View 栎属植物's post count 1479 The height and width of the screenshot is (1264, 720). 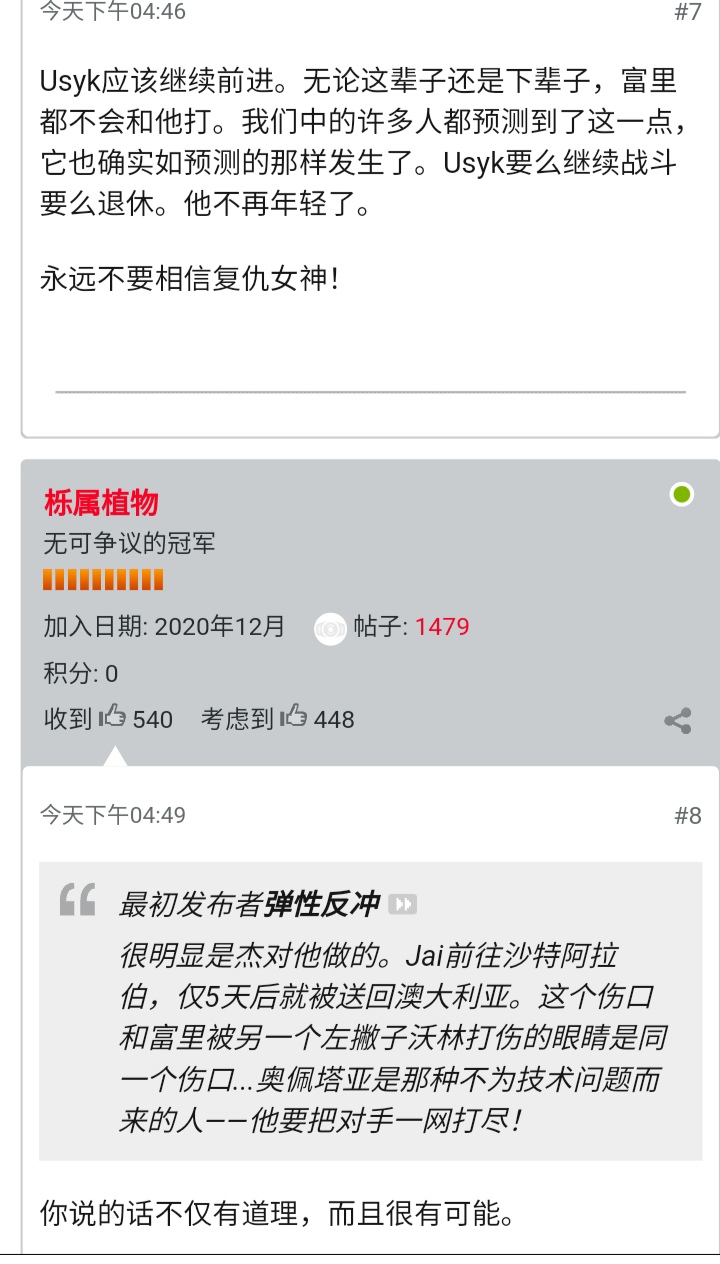coord(442,627)
